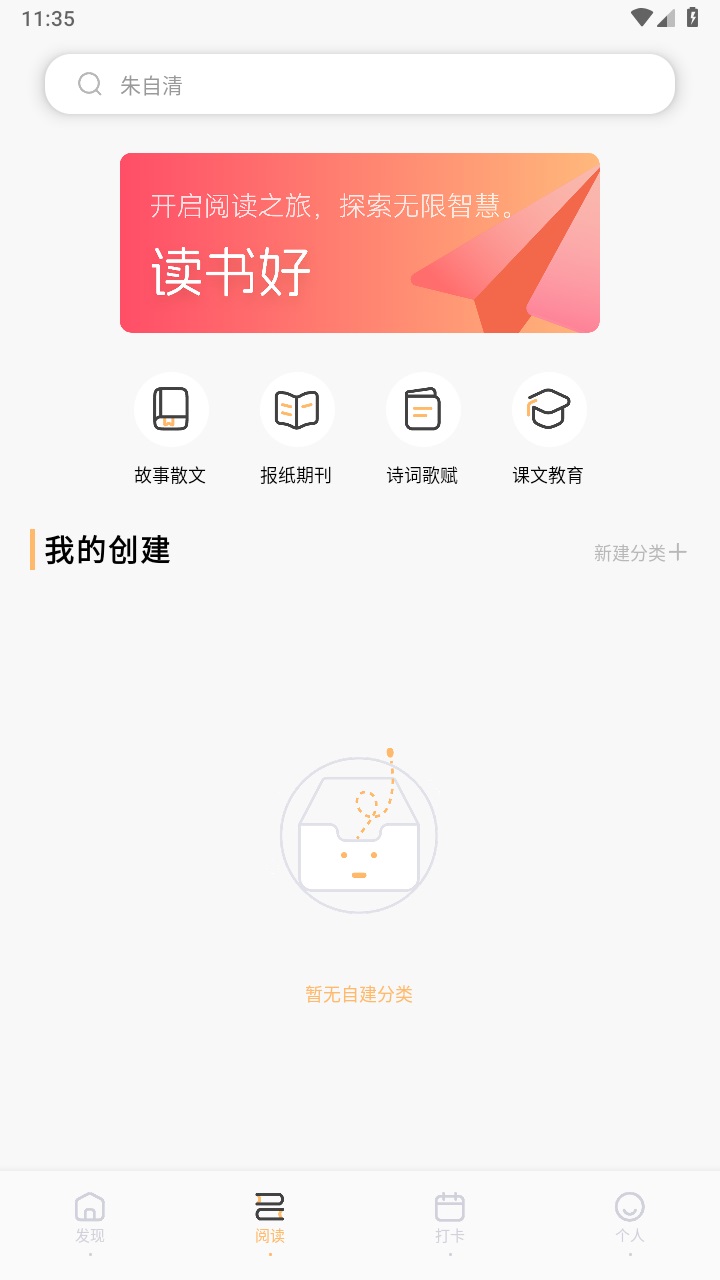Tap the 我的创建 section heading

105,550
